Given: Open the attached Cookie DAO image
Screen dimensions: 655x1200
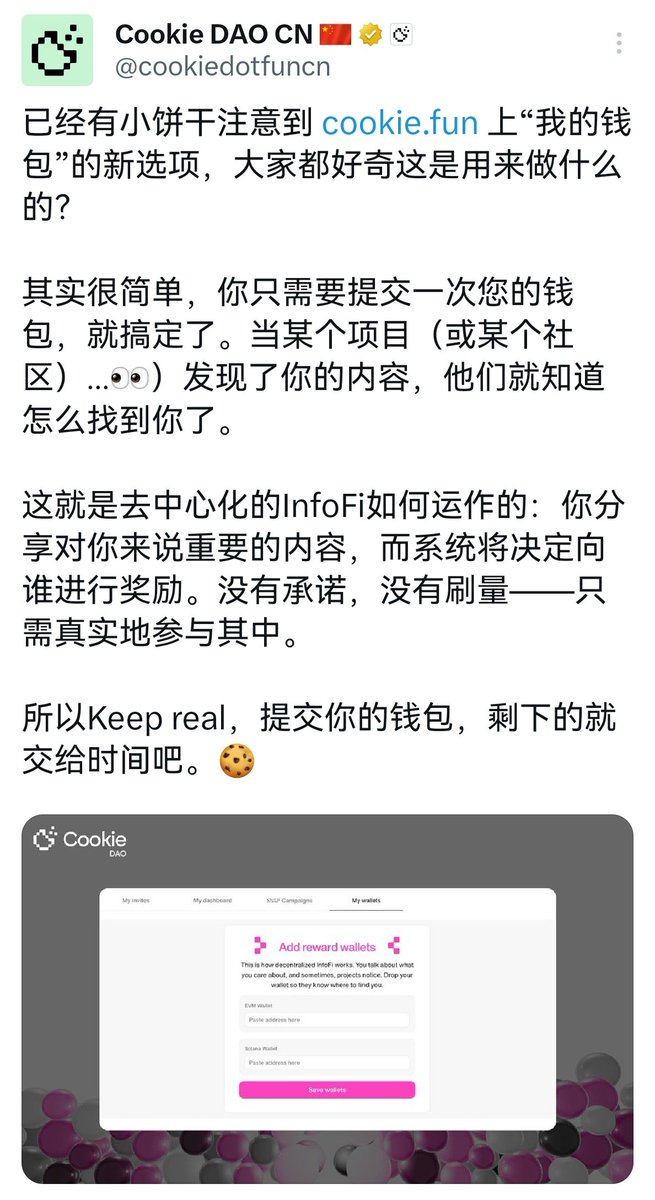Looking at the screenshot, I should pyautogui.click(x=327, y=998).
